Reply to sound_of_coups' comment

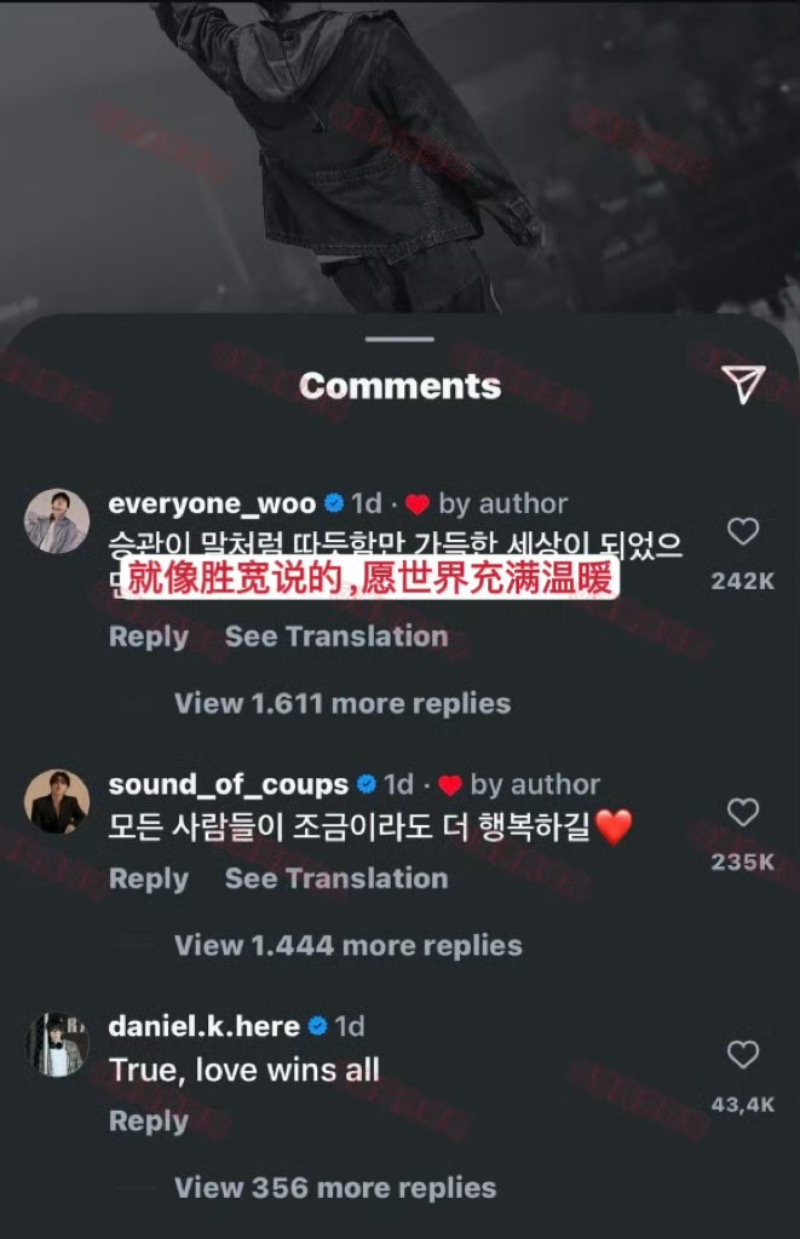coord(148,879)
